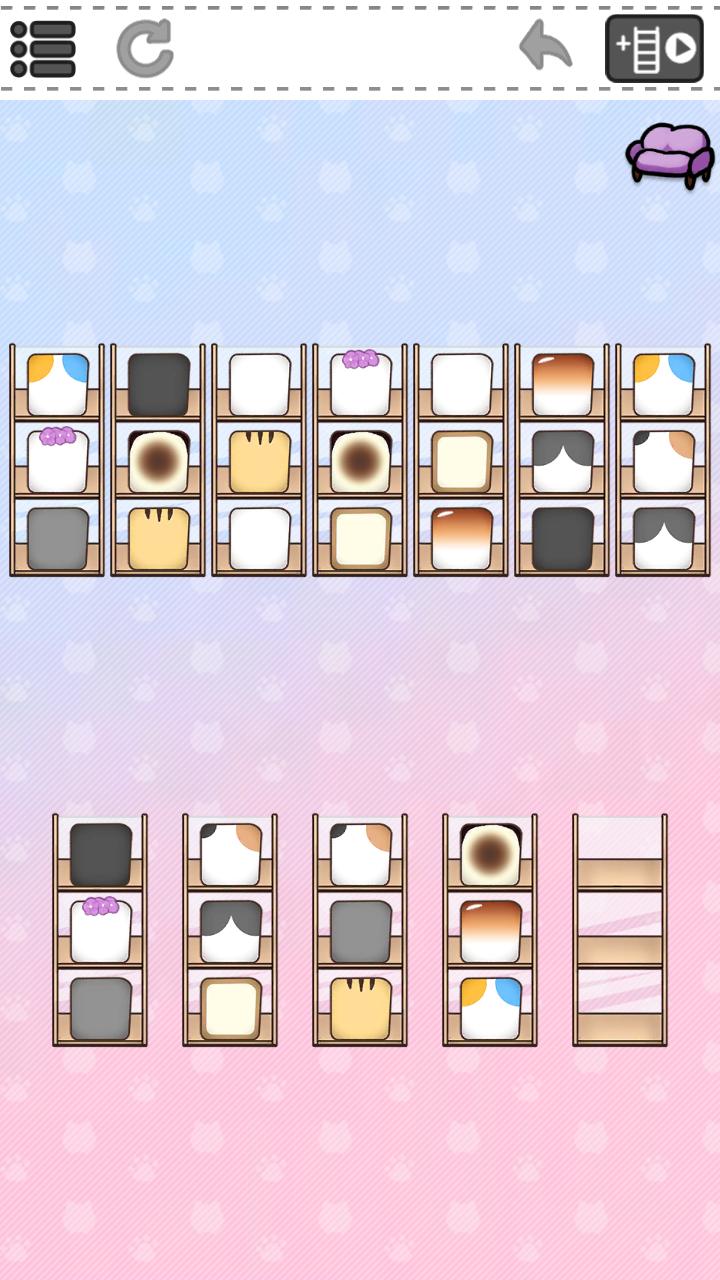Watch a video to add a shelf
720x1280 pixels.
tap(654, 48)
